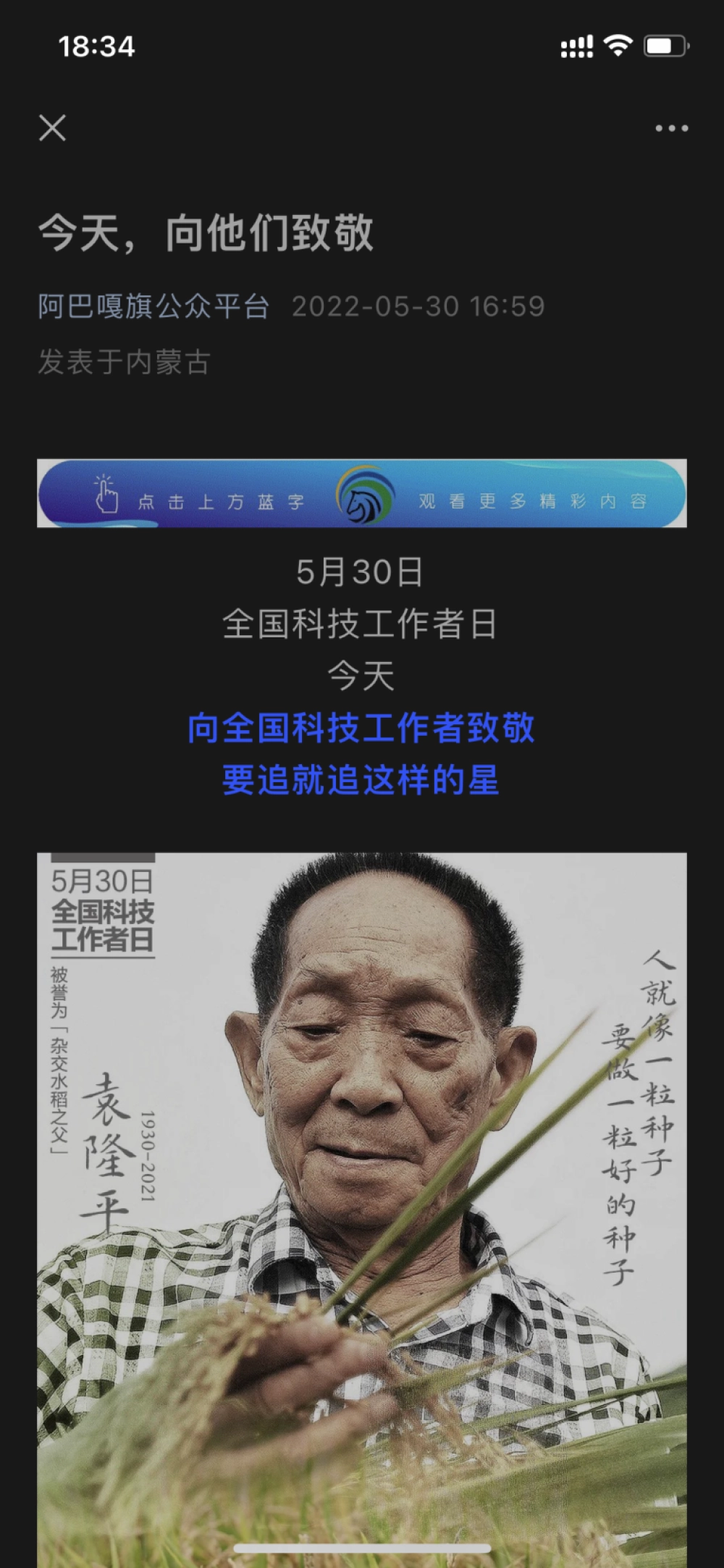Image resolution: width=724 pixels, height=1568 pixels.
Task: Open the three-dot overflow menu
Action: pos(671,129)
